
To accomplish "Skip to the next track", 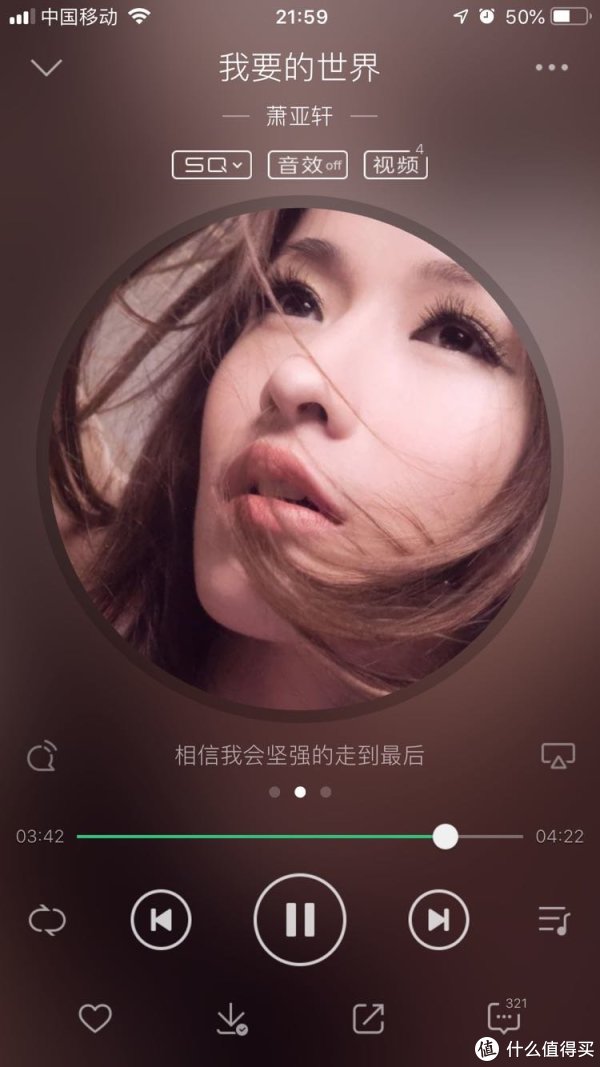I will click(439, 920).
